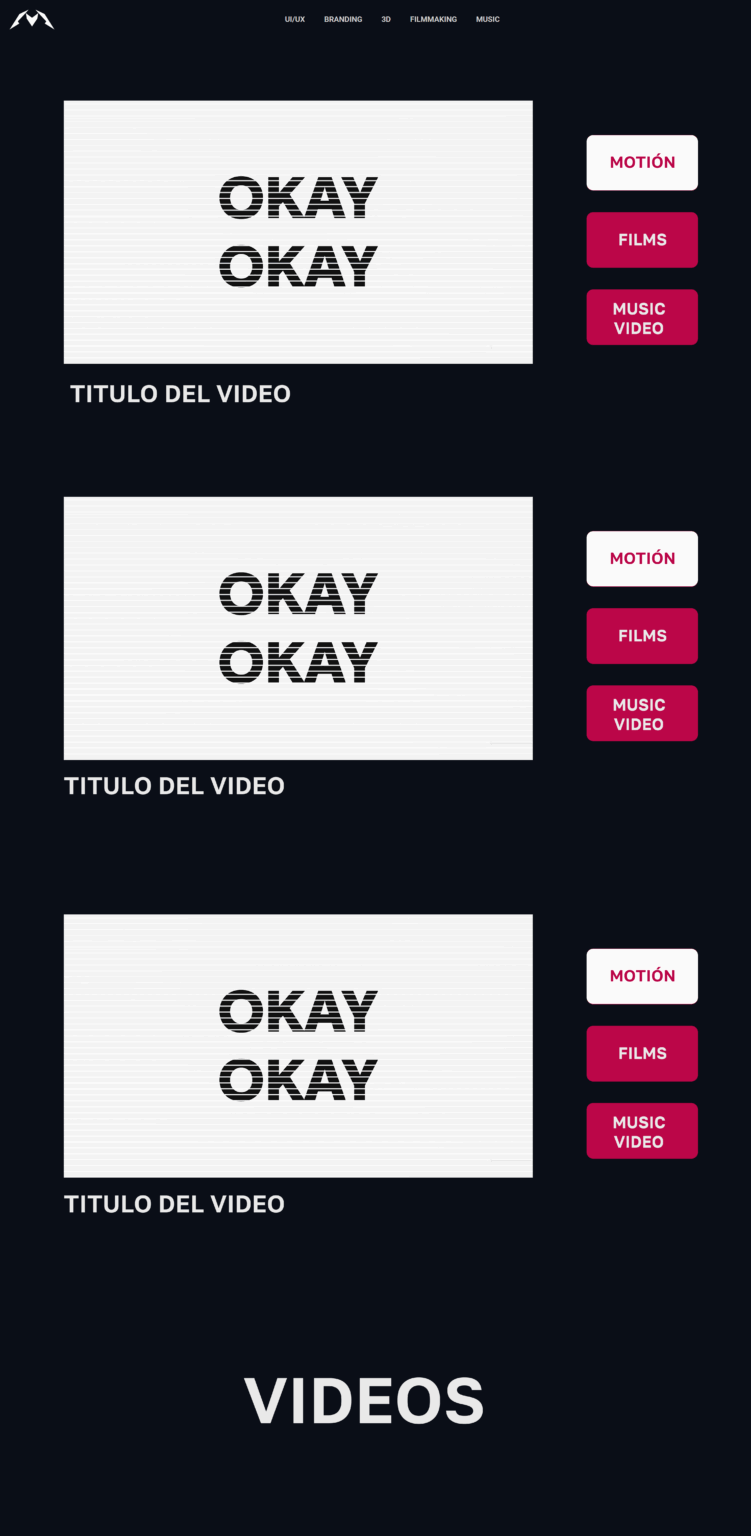This screenshot has height=1536, width=751.
Task: Tap Motión next to the second video
Action: [642, 559]
